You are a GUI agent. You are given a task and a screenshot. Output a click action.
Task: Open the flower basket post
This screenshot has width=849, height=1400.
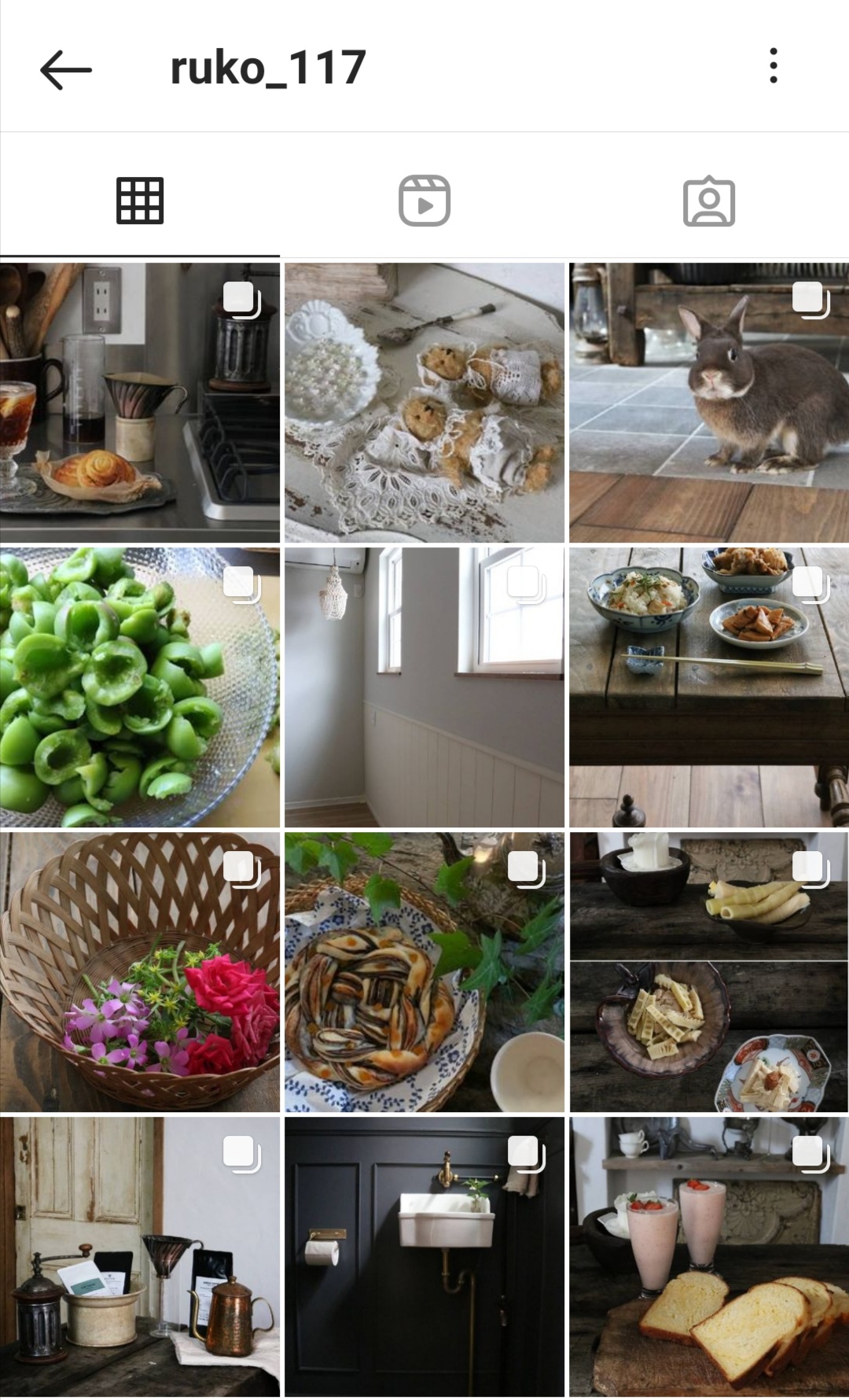140,972
